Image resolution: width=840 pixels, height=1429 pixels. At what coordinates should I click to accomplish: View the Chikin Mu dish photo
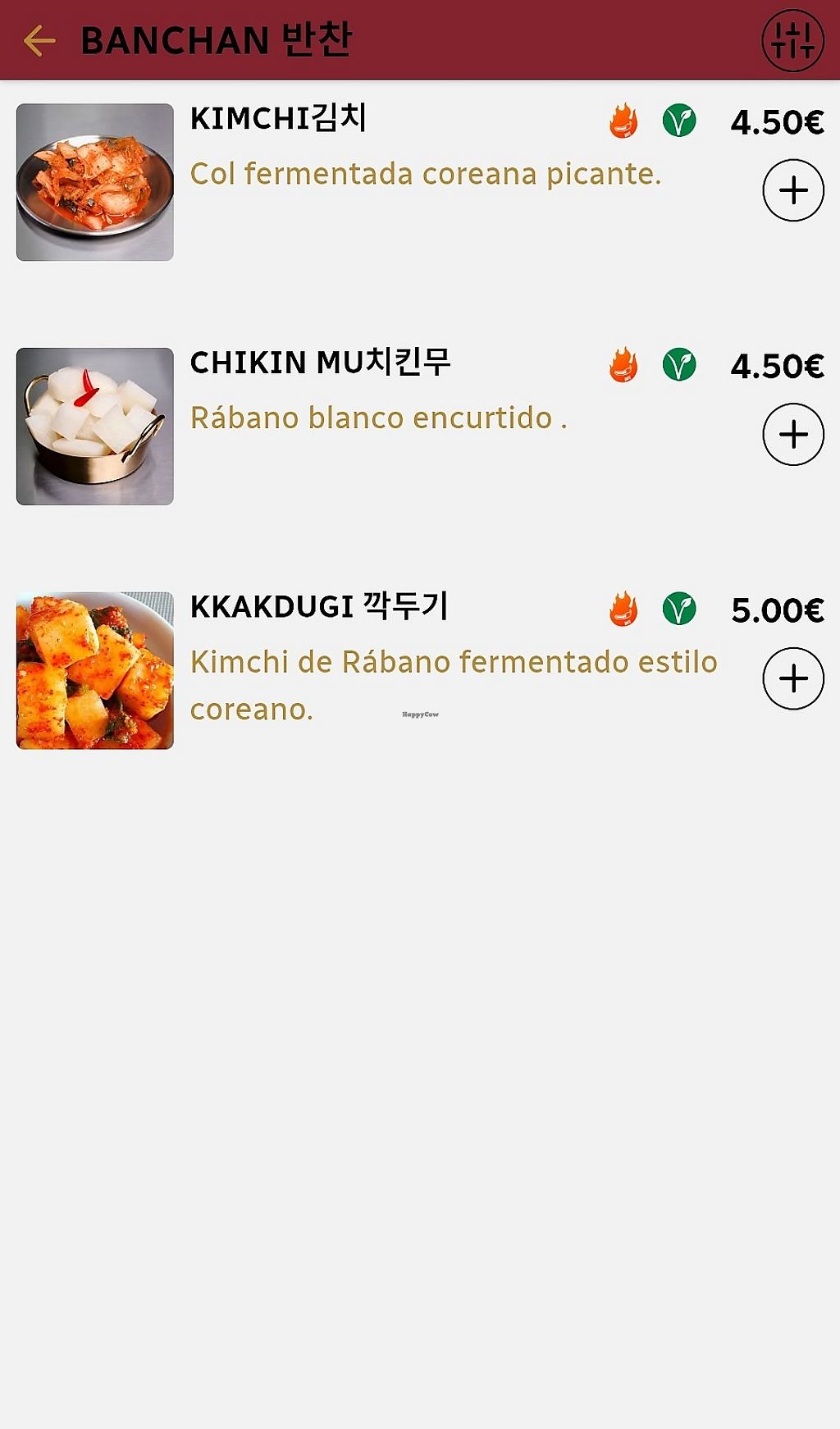95,427
